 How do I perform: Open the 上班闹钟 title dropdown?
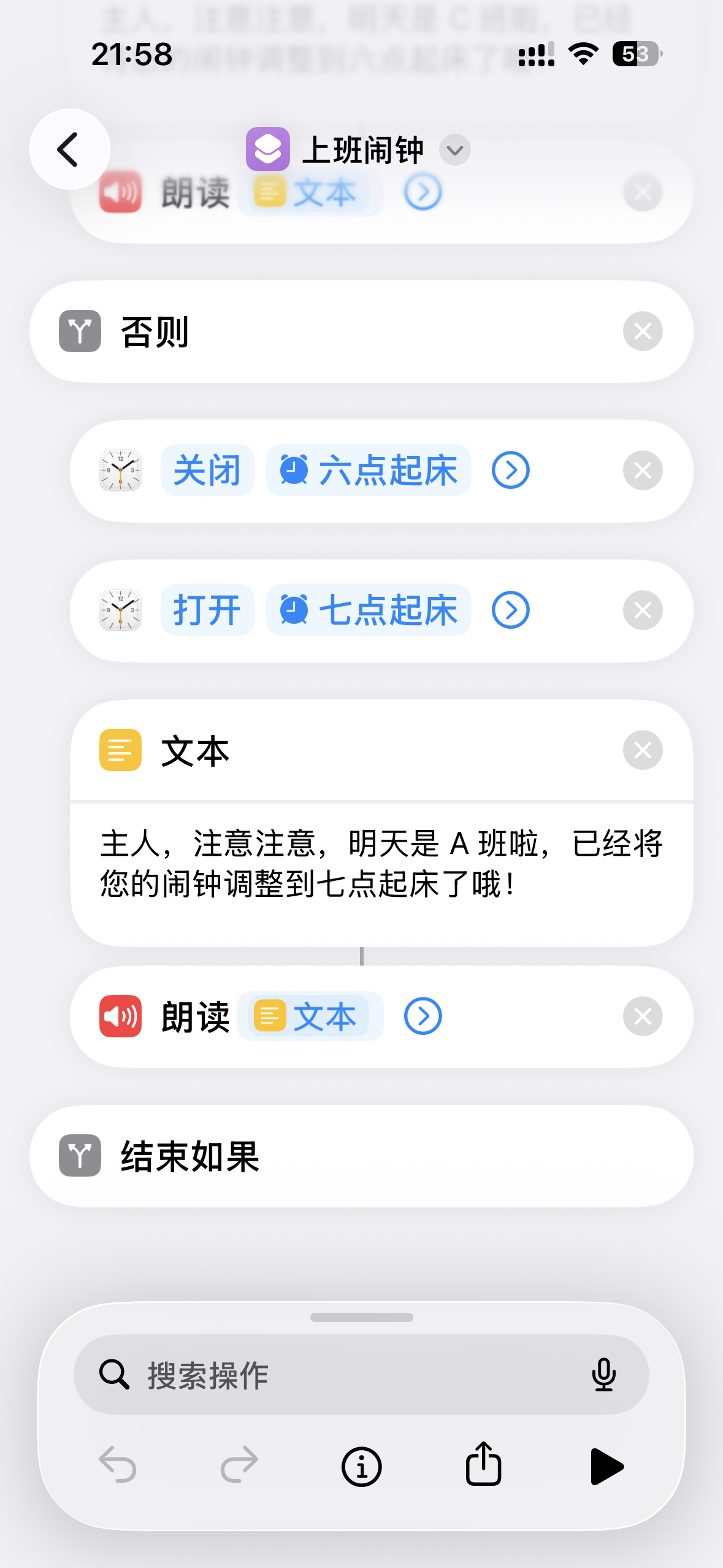[454, 150]
